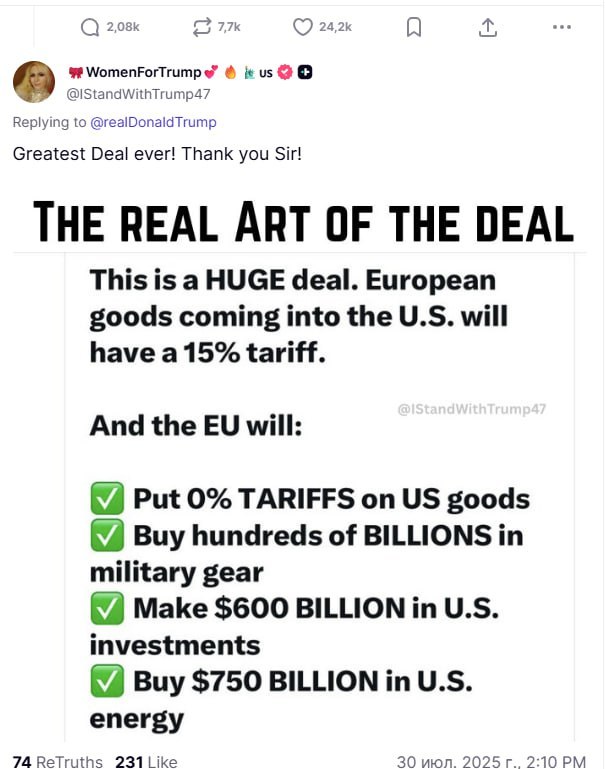The width and height of the screenshot is (605, 769).
Task: Like the post with 24,2k likes
Action: click(303, 27)
